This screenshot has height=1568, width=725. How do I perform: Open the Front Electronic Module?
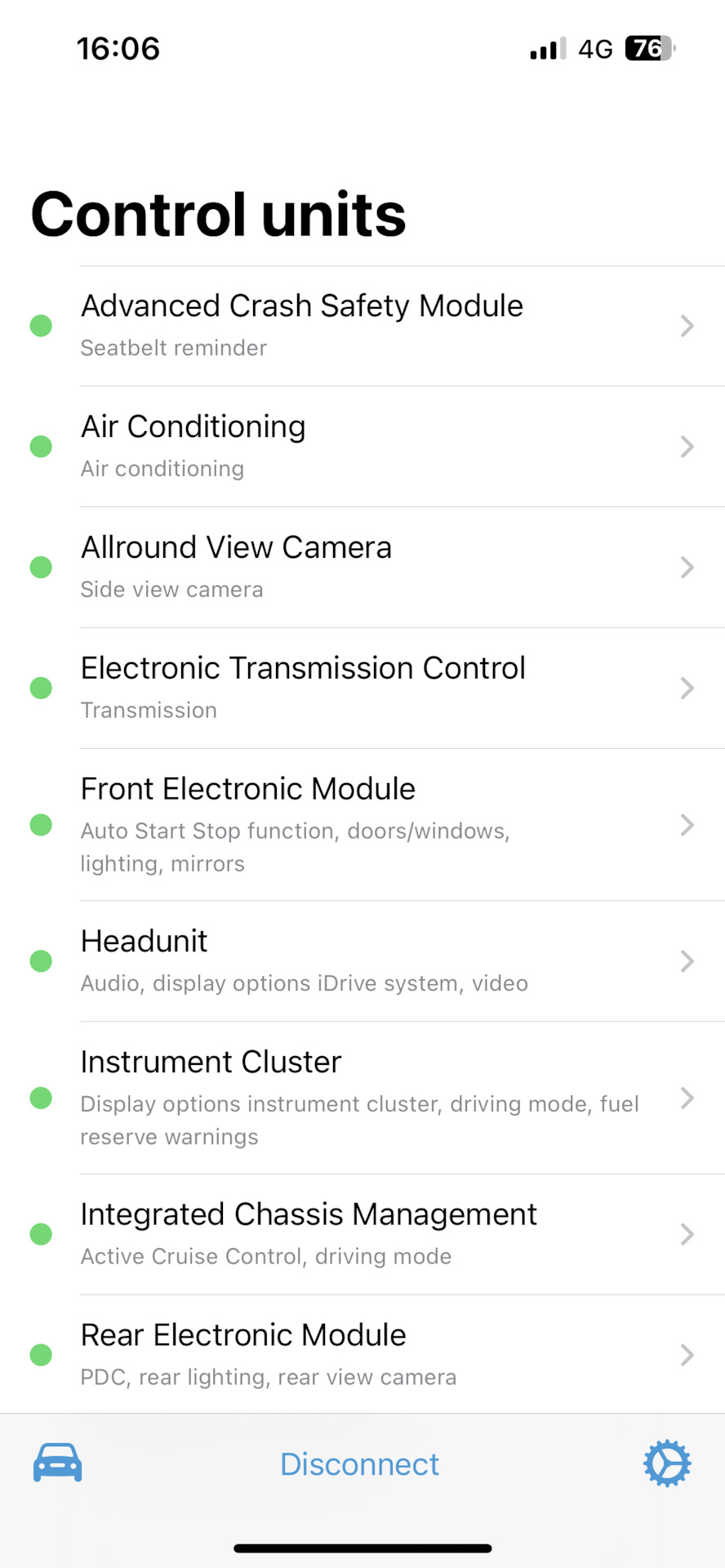[362, 825]
